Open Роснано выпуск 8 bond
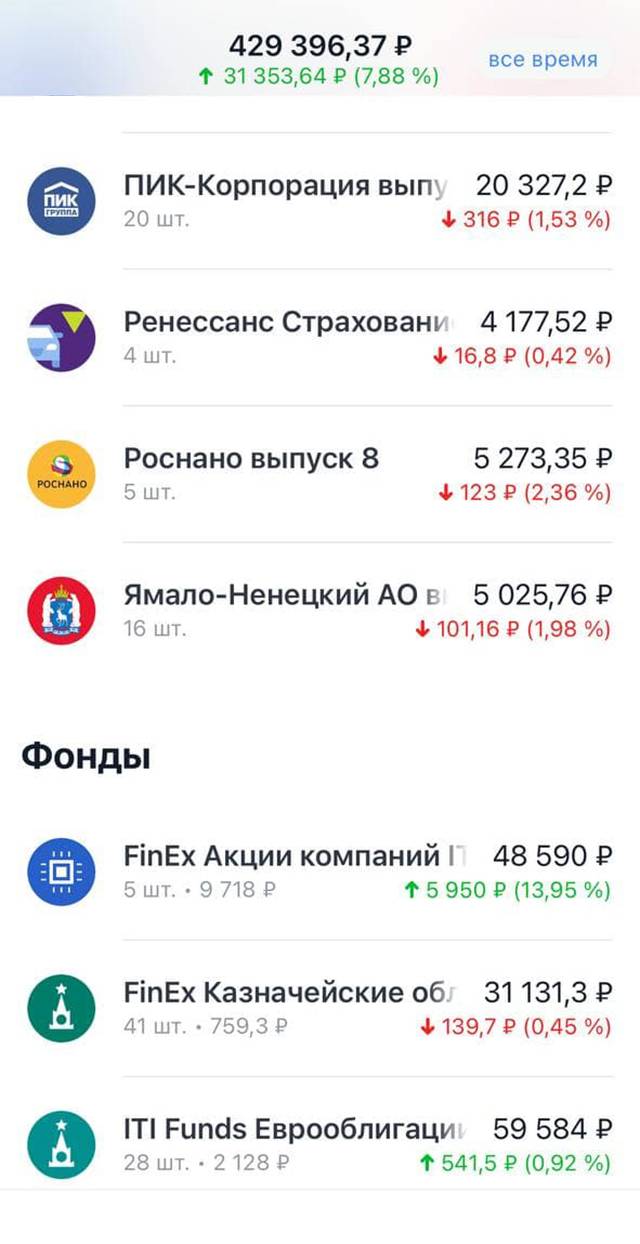The image size is (640, 1244). tap(320, 474)
